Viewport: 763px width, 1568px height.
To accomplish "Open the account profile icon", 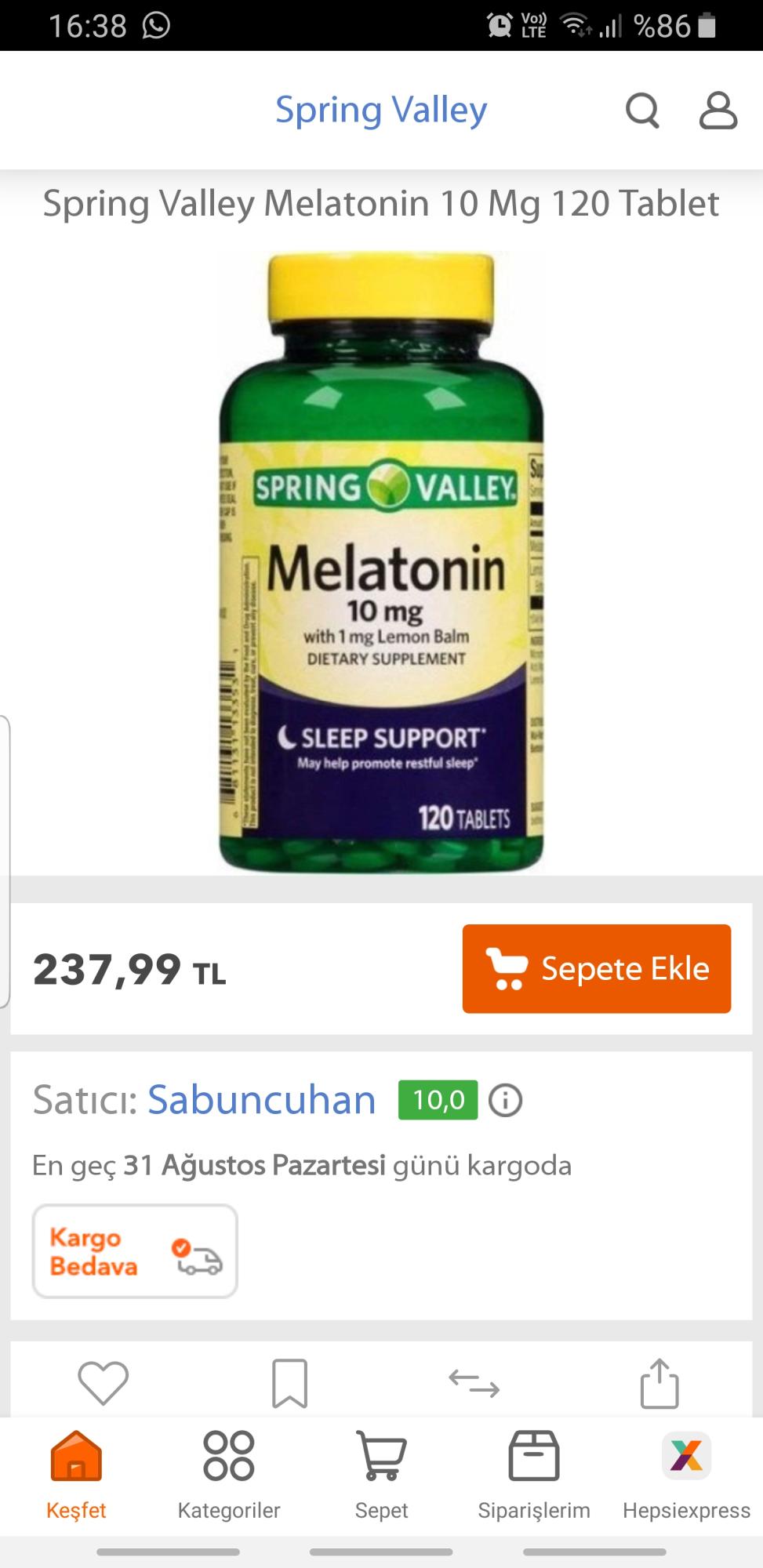I will click(718, 111).
